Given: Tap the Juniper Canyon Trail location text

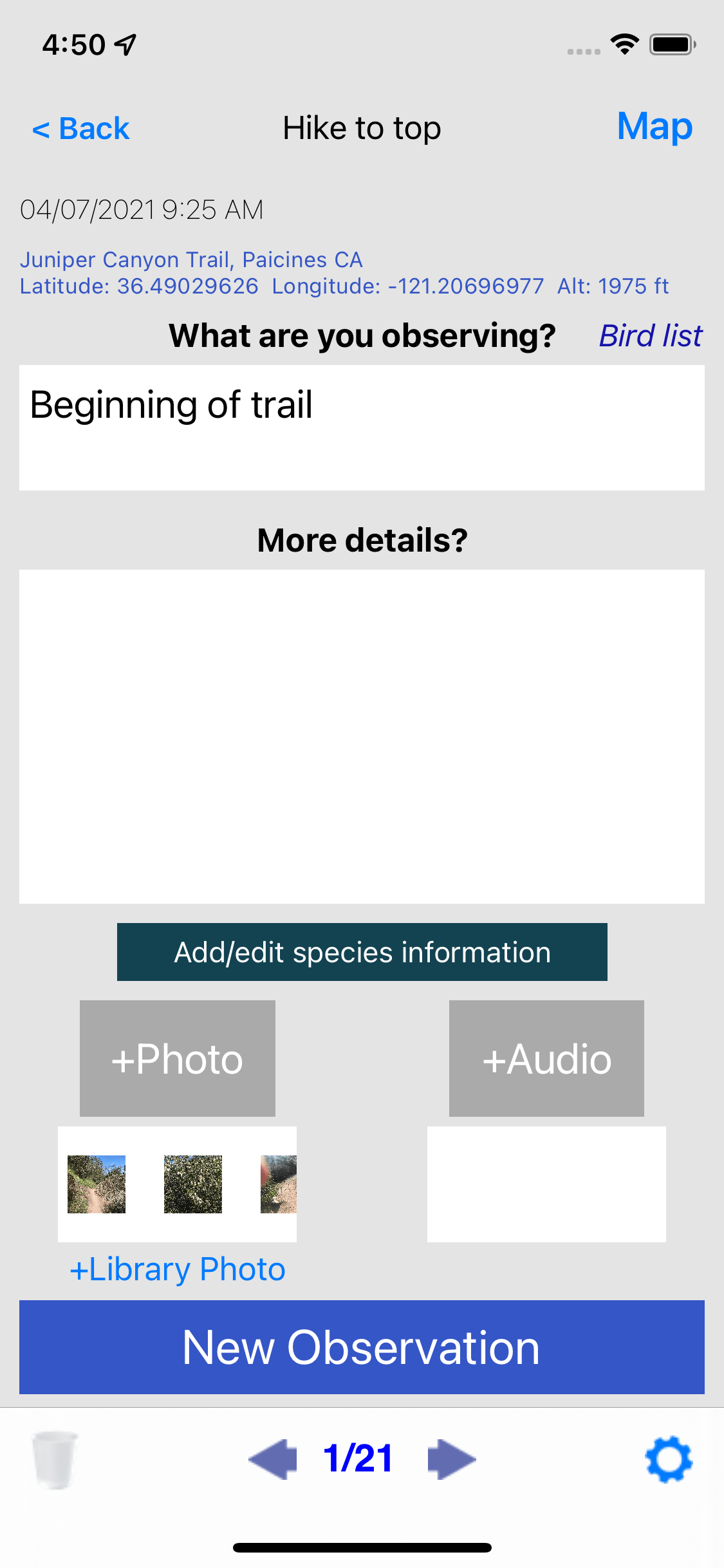Looking at the screenshot, I should 191,260.
